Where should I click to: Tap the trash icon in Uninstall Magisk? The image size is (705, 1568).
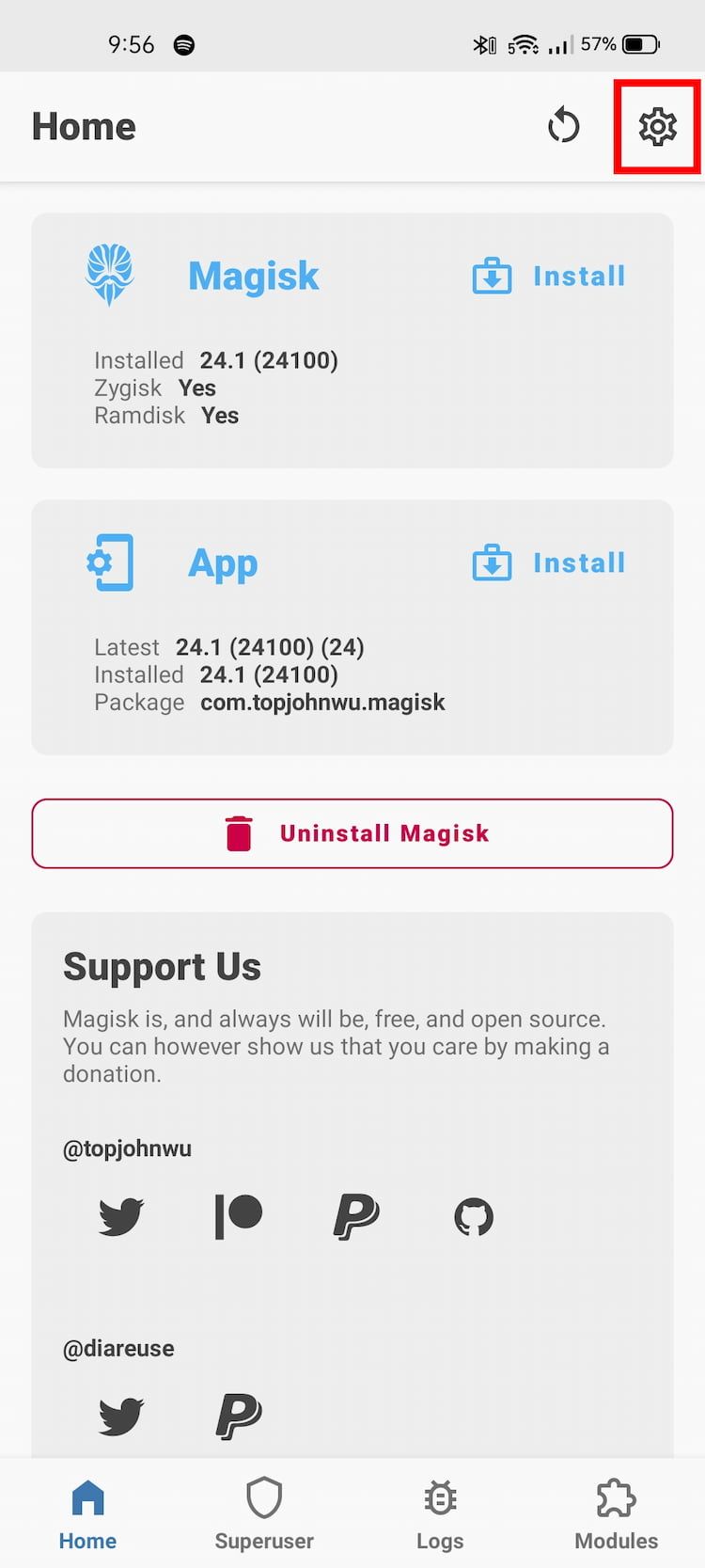click(x=239, y=832)
